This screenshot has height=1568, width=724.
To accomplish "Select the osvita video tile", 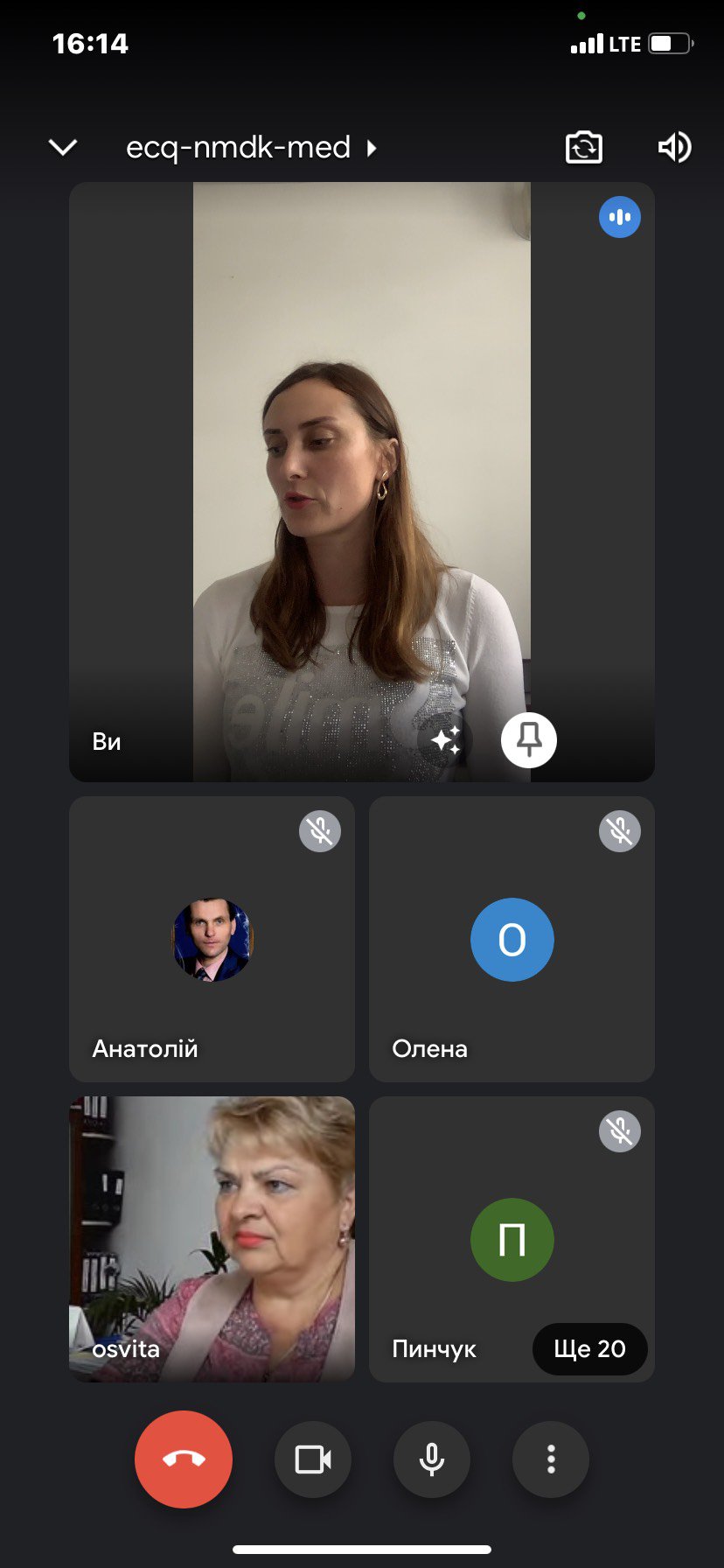I will tap(212, 1239).
